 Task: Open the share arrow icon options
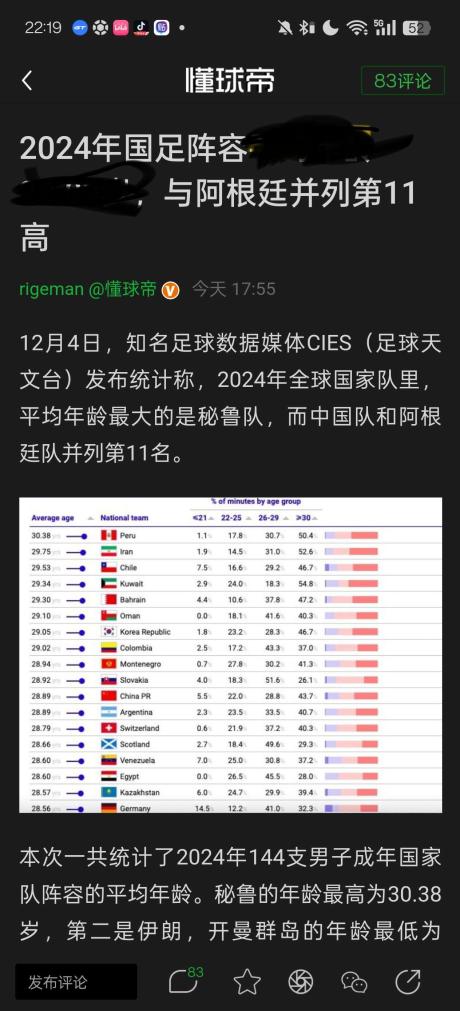[407, 981]
